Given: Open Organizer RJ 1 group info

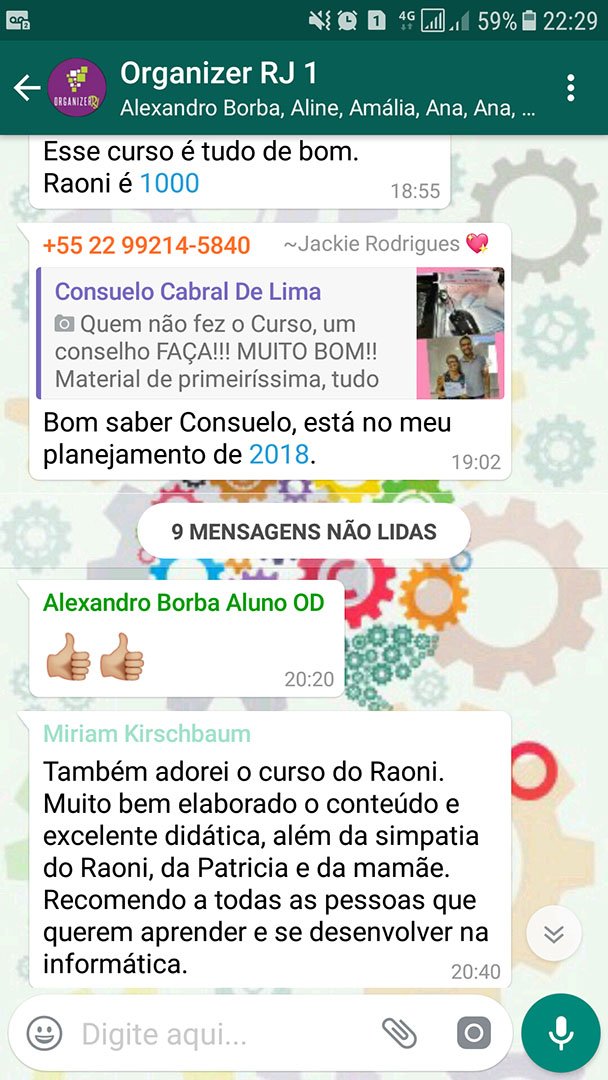Looking at the screenshot, I should pyautogui.click(x=320, y=88).
